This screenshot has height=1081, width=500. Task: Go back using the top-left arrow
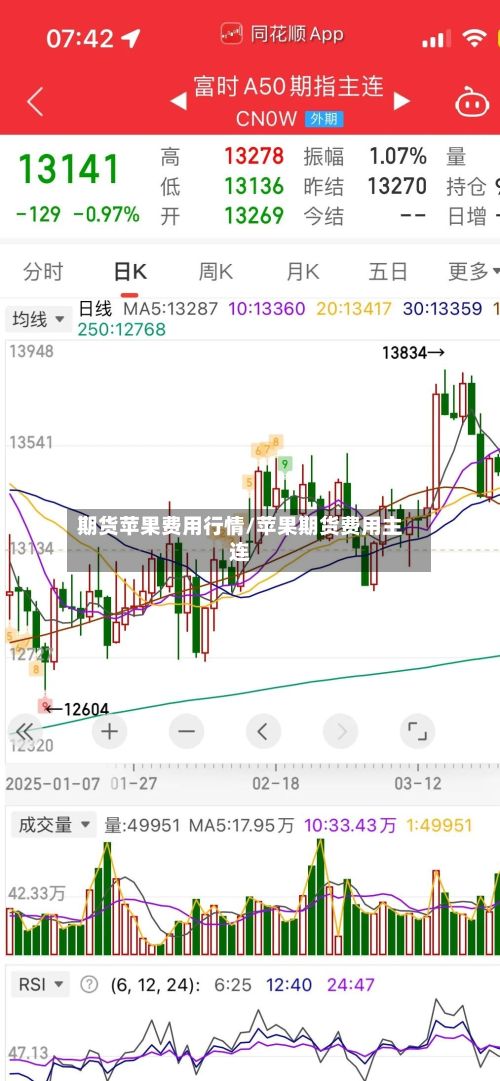(x=34, y=102)
